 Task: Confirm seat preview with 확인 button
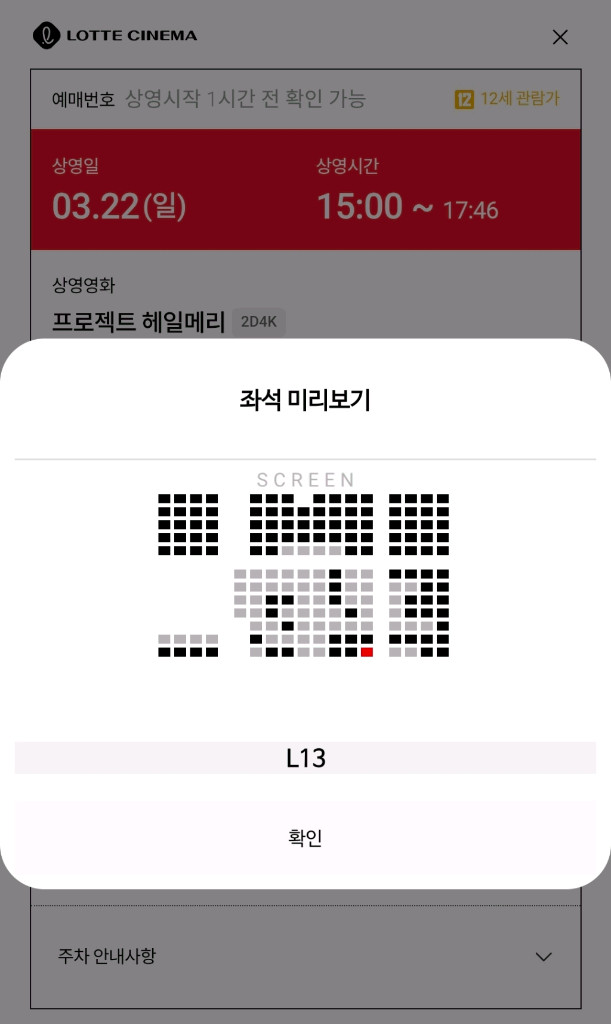click(305, 838)
